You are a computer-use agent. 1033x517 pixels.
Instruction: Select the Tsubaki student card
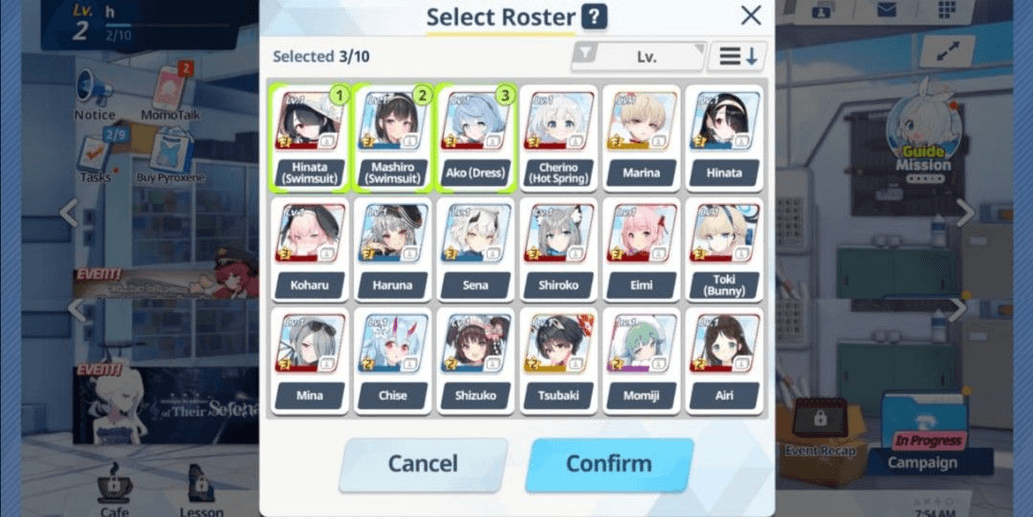558,360
